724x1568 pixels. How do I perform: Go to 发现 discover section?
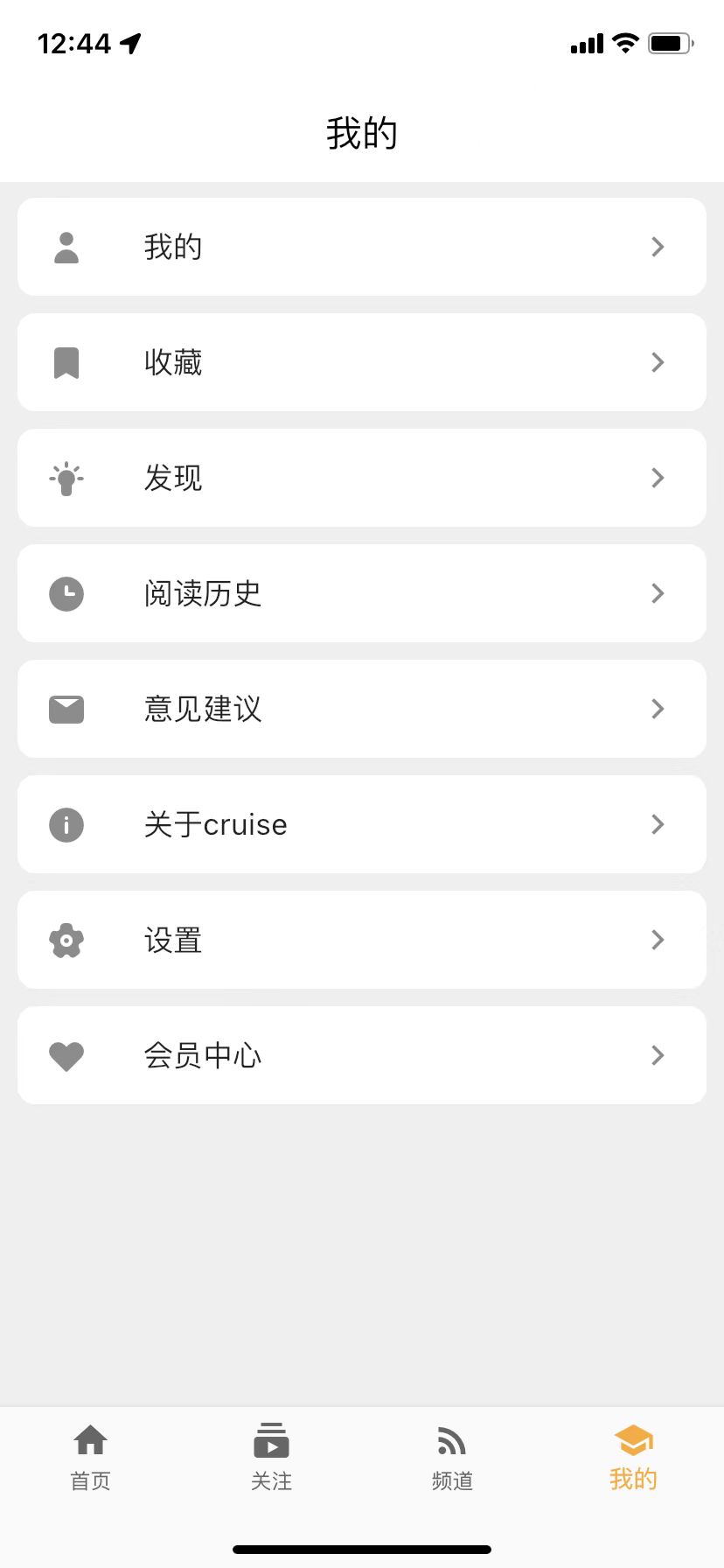coord(362,478)
